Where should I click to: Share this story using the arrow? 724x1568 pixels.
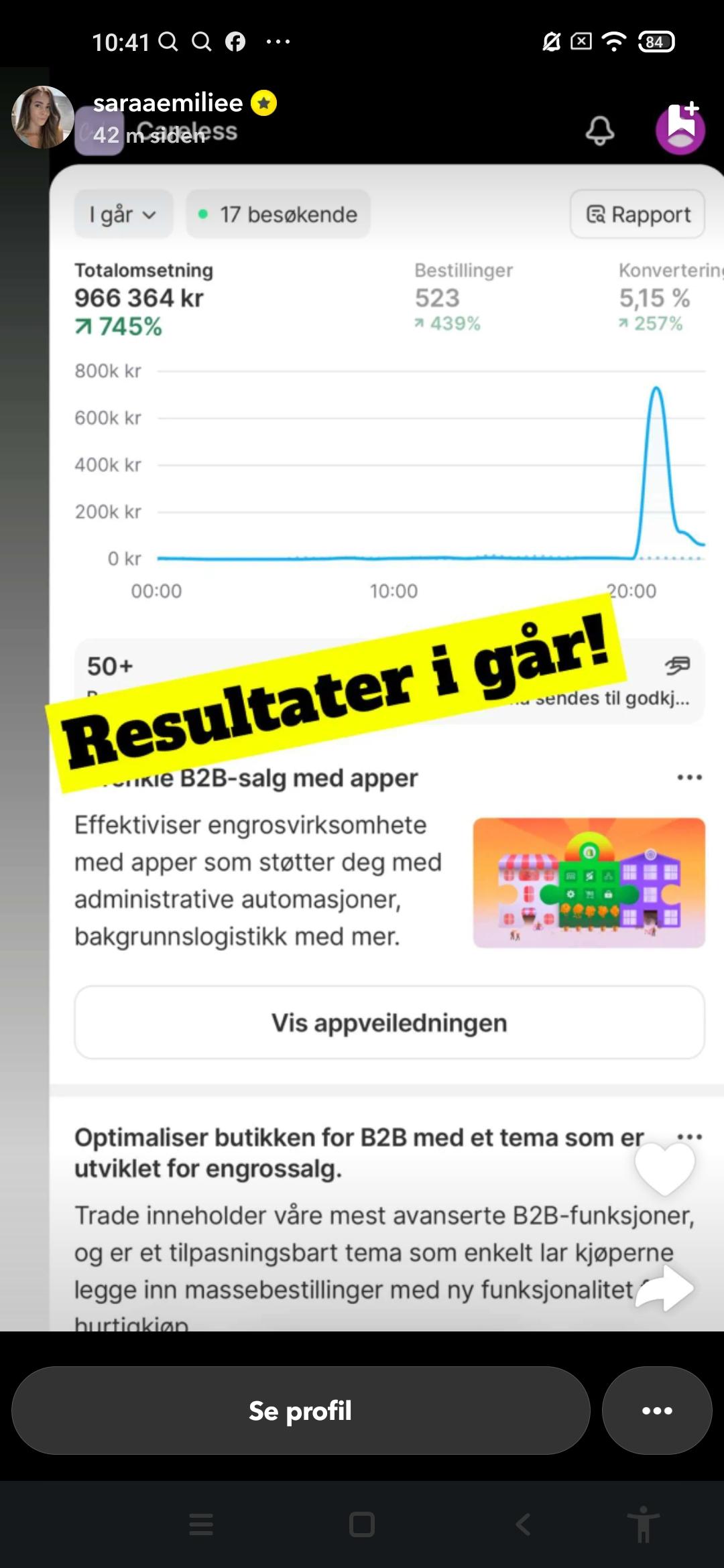click(x=664, y=1288)
